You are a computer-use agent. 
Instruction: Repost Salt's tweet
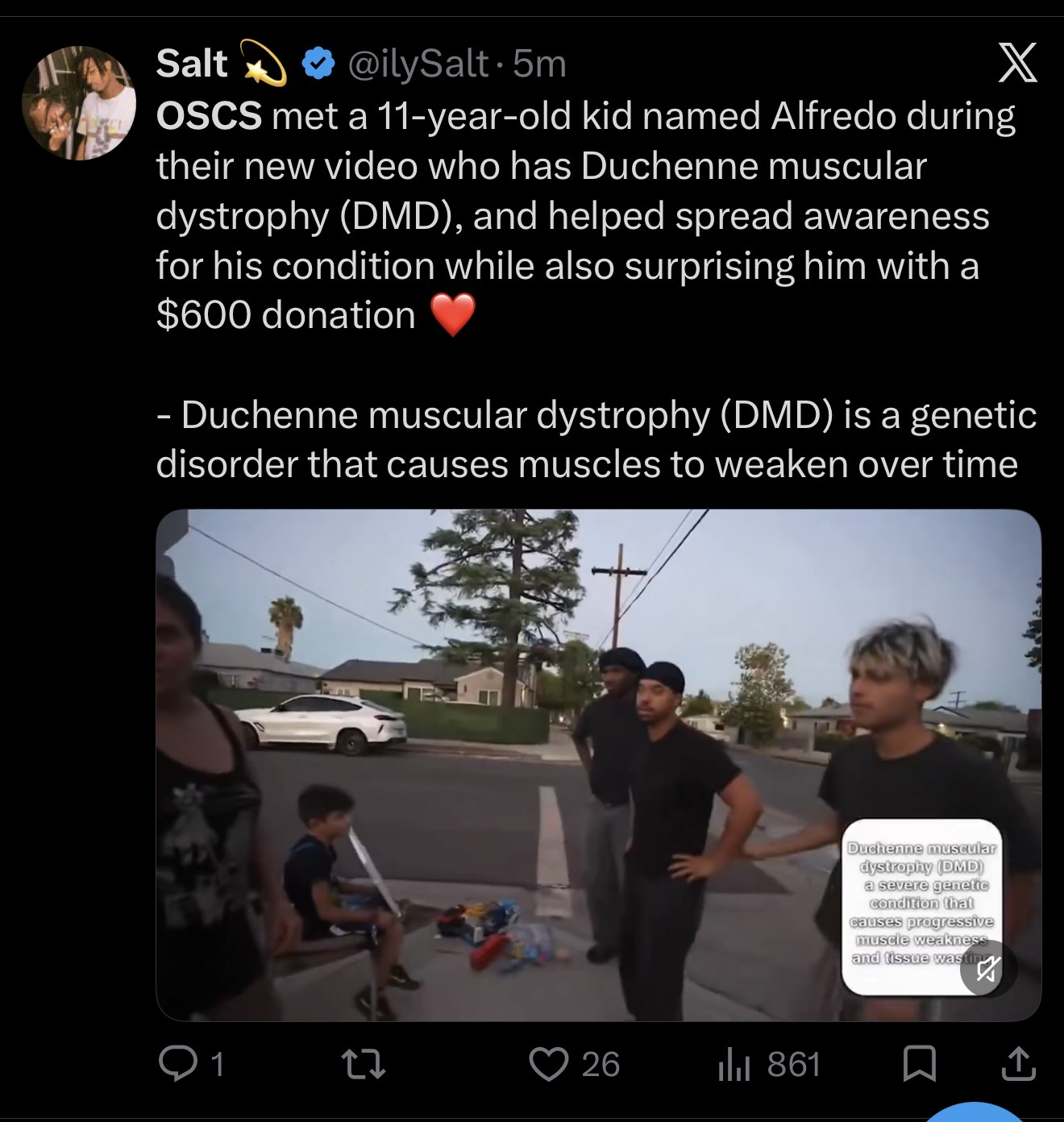click(366, 1065)
